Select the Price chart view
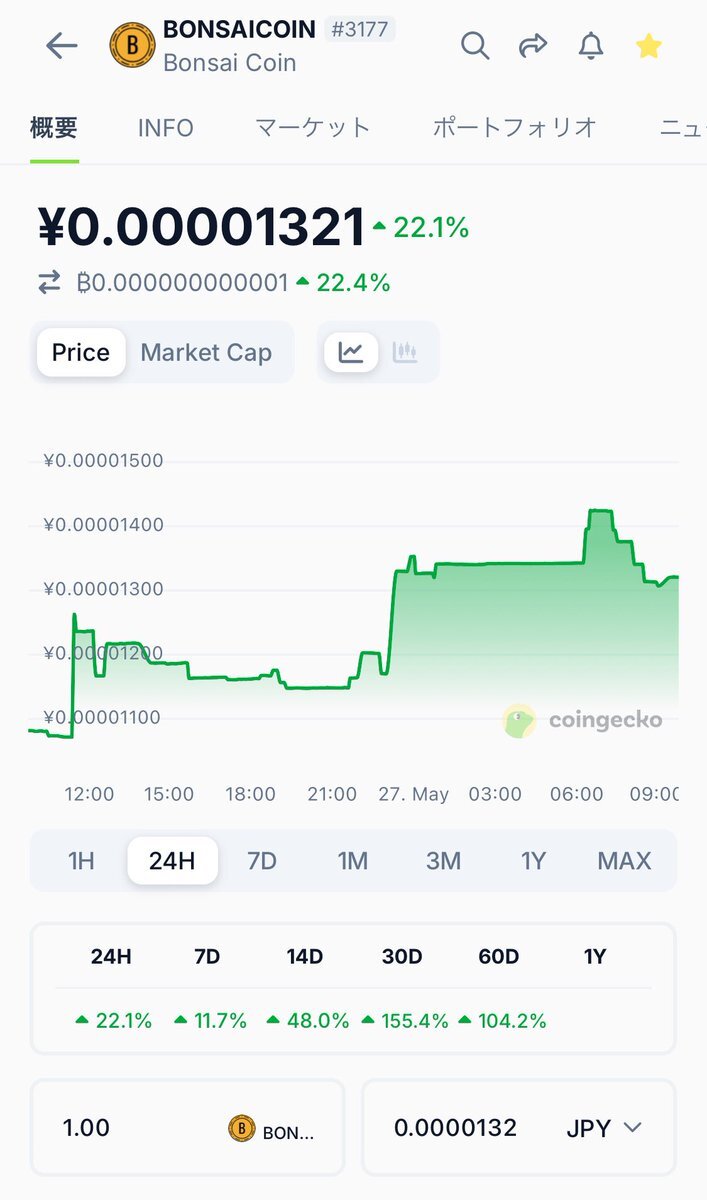The image size is (707, 1200). [x=81, y=352]
